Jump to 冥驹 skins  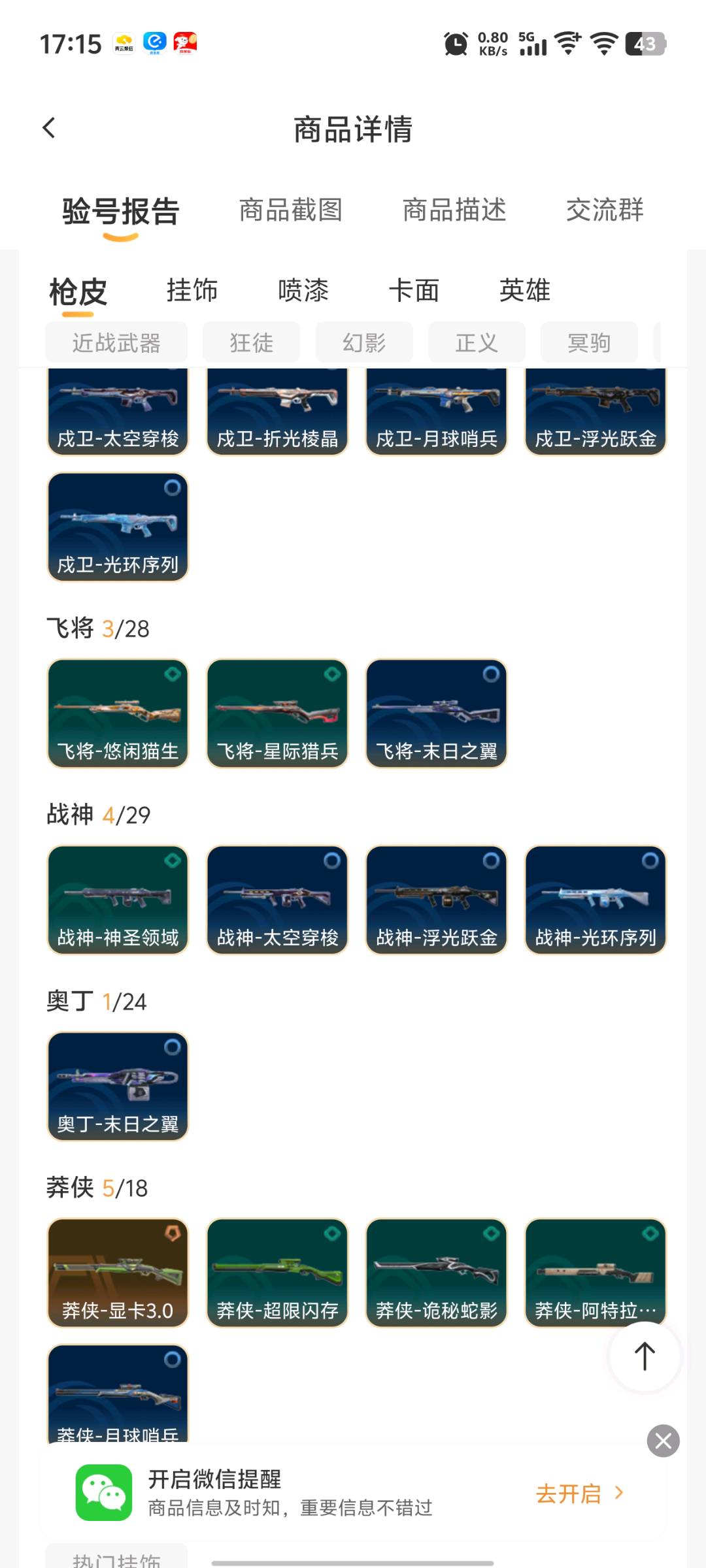[x=589, y=342]
